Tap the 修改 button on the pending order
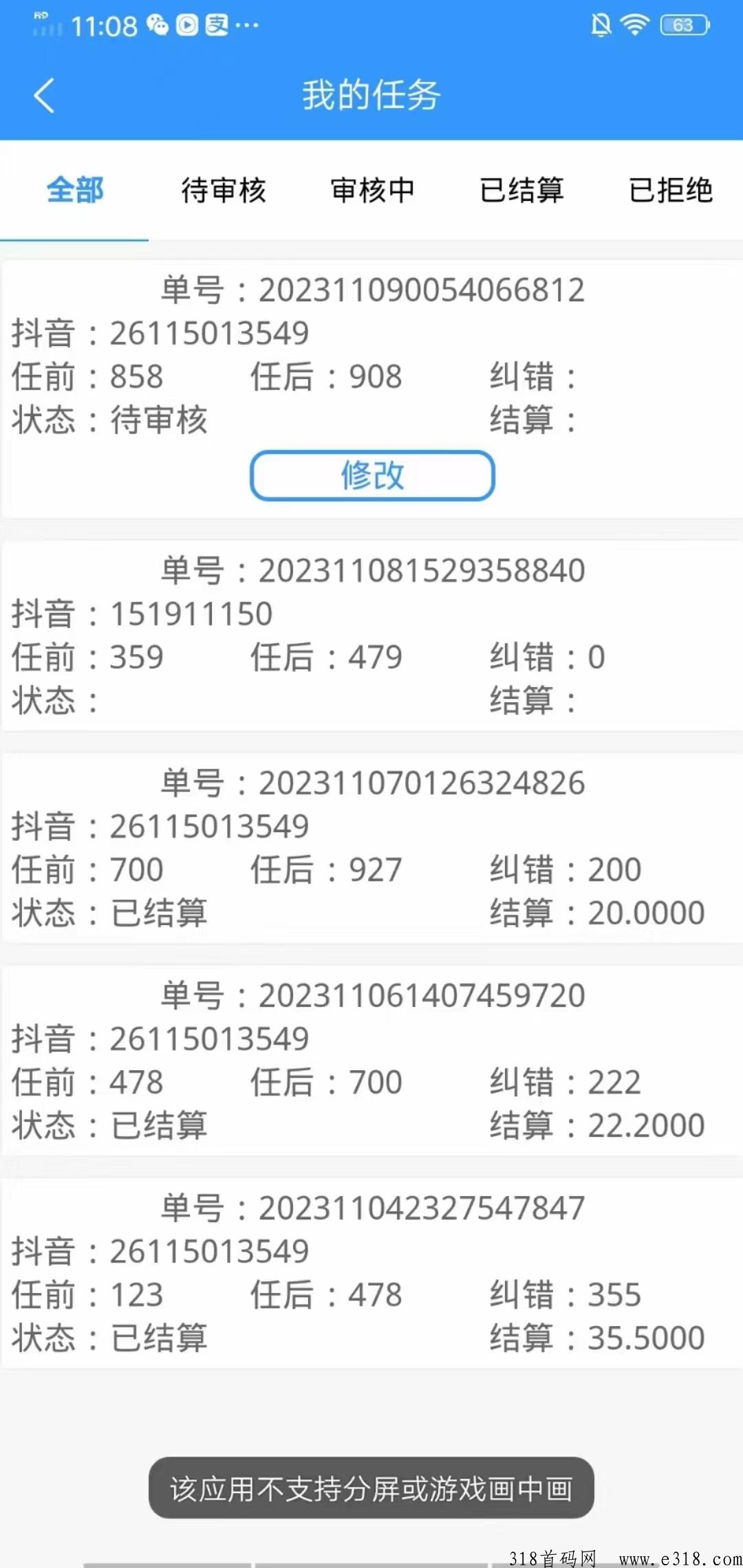 click(x=372, y=475)
